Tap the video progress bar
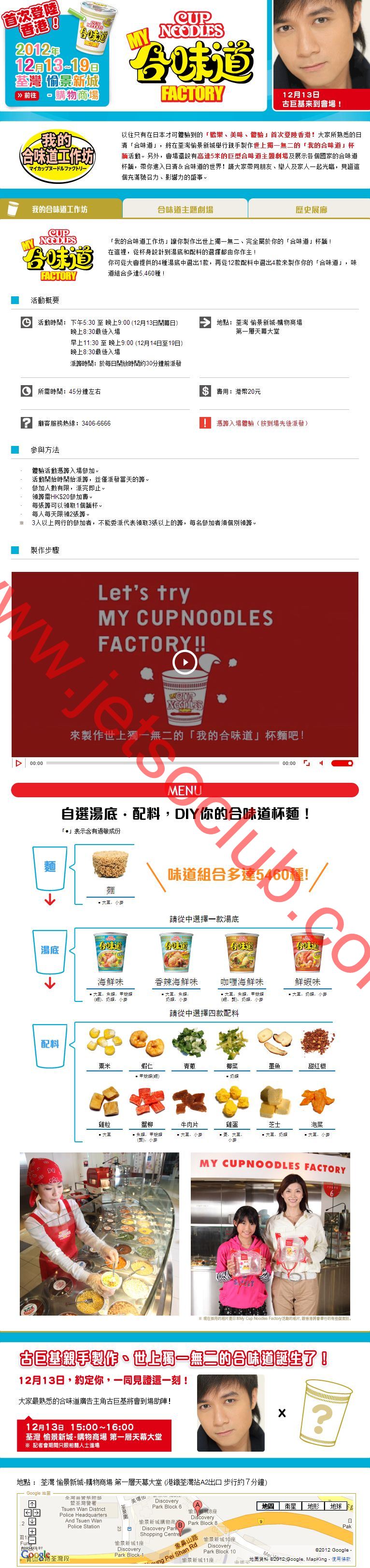The height and width of the screenshot is (1568, 370). 162,763
